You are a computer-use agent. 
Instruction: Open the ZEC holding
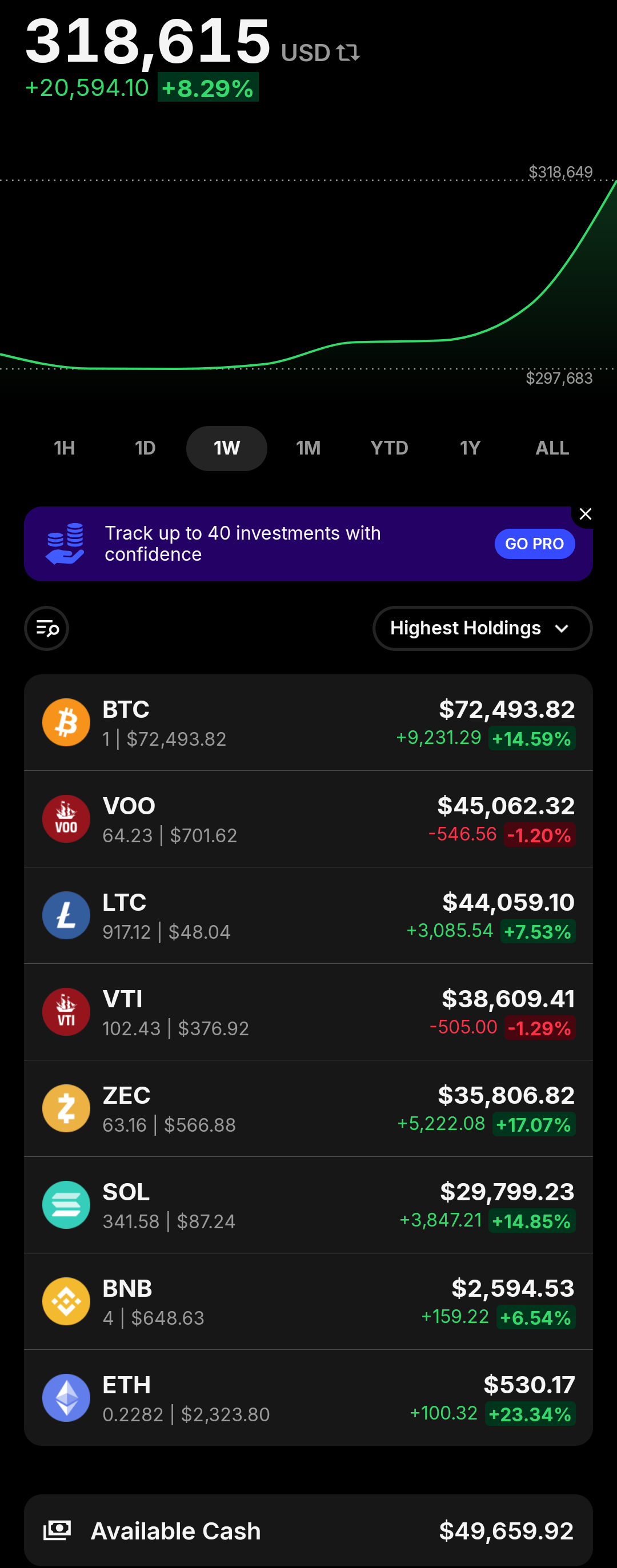308,1108
